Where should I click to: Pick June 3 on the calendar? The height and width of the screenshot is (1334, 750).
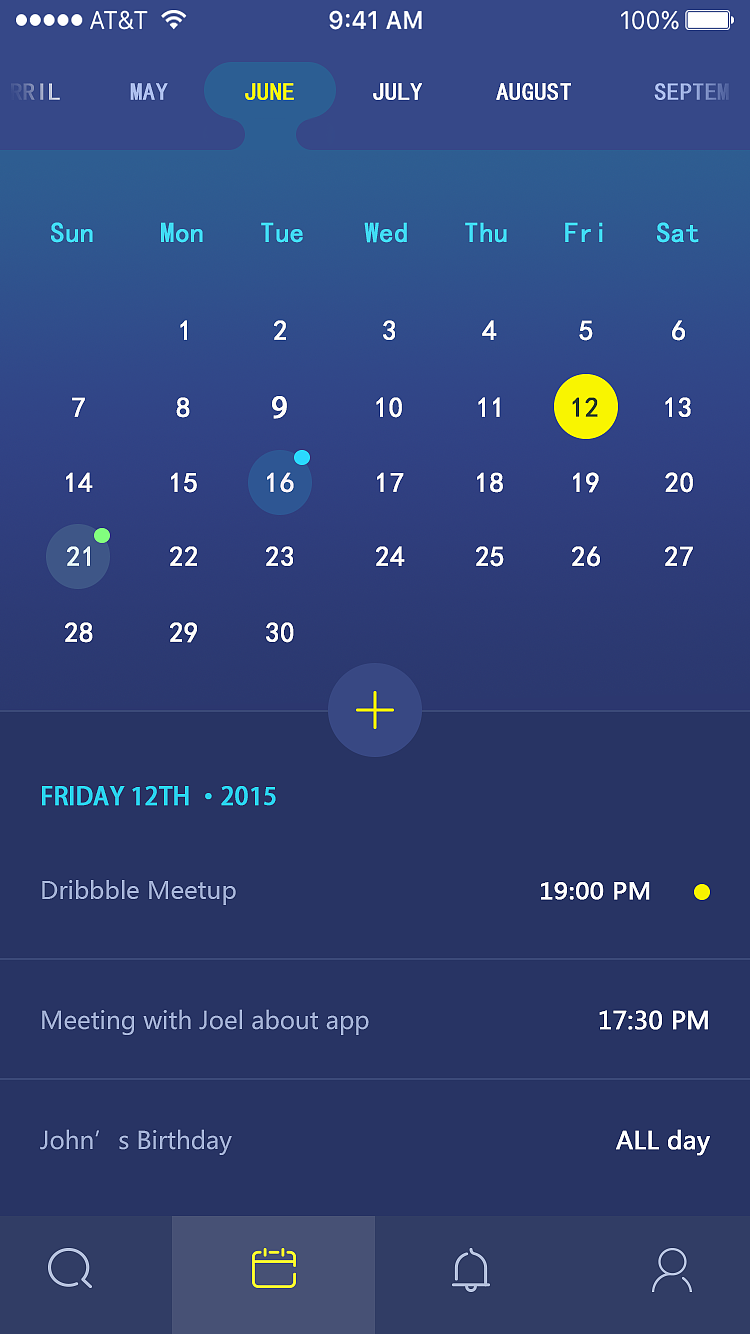389,331
